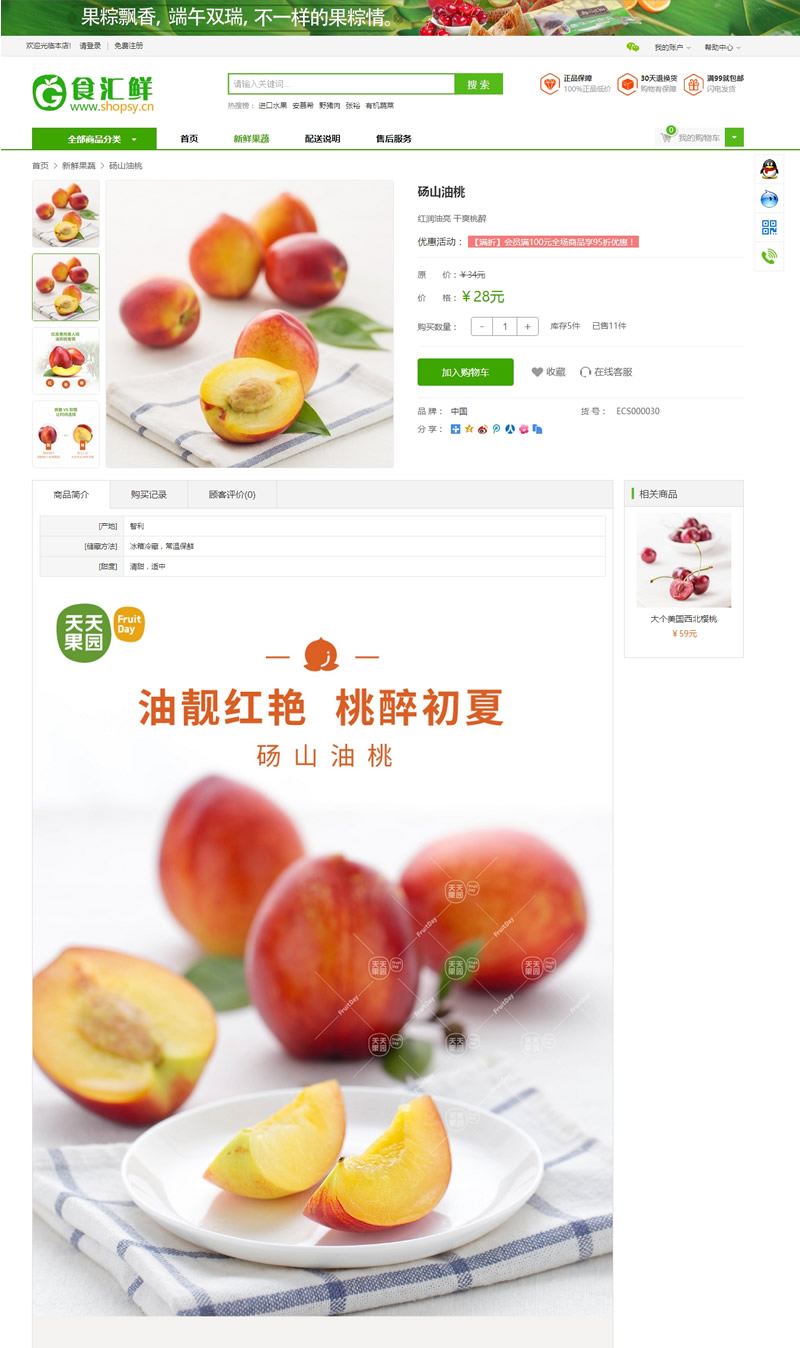800x1348 pixels.
Task: Tap 新鲜果蔬 in the breadcrumb
Action: pos(79,166)
